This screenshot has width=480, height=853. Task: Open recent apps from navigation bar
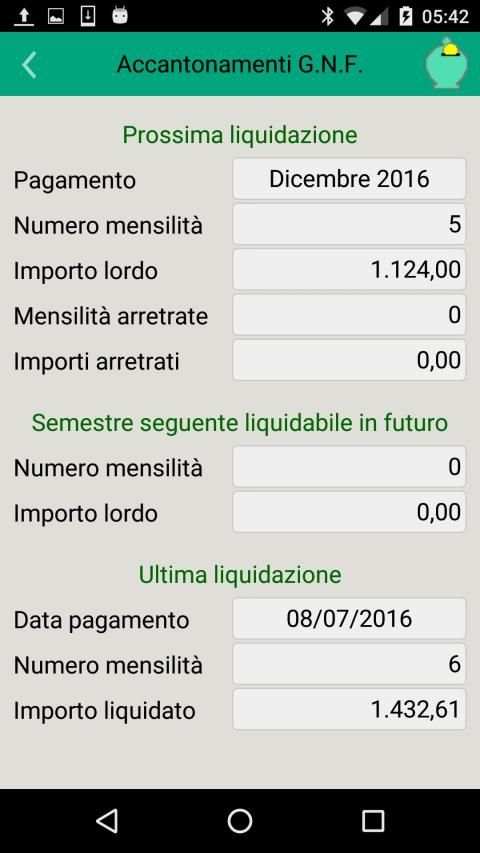click(373, 820)
